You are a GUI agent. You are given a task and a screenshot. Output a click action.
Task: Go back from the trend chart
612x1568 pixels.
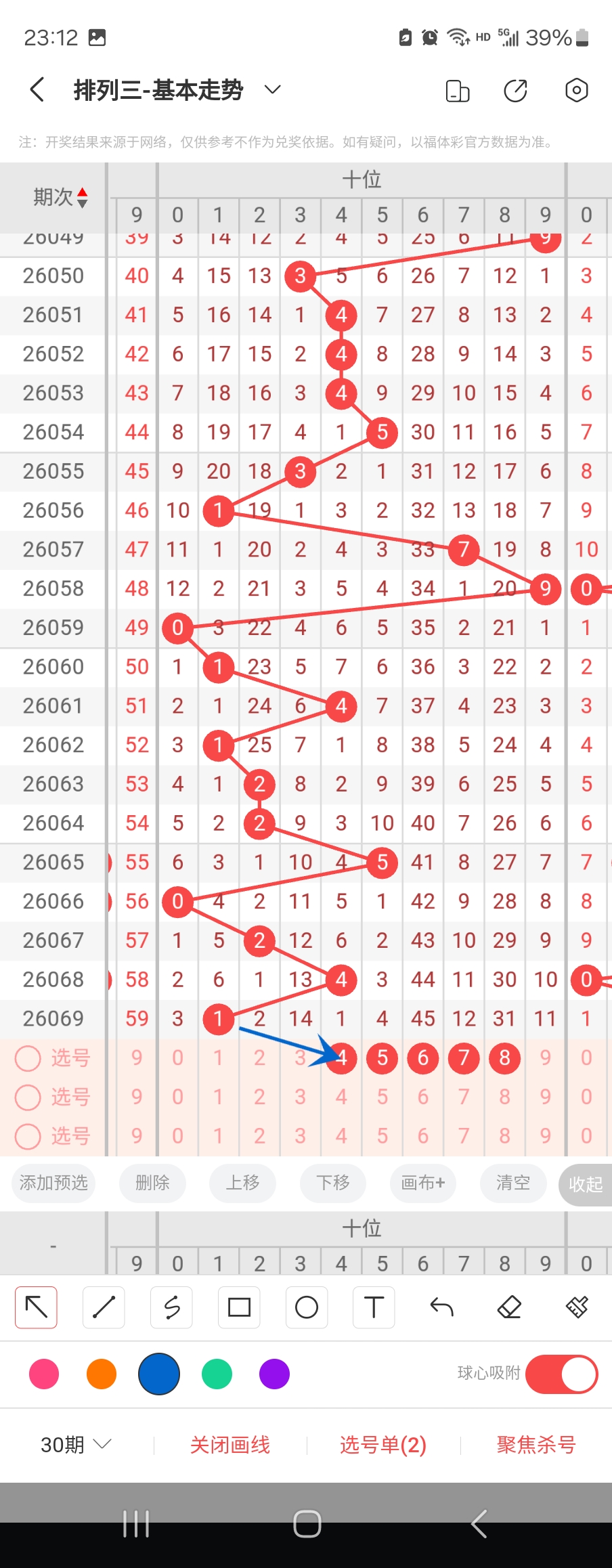coord(37,89)
